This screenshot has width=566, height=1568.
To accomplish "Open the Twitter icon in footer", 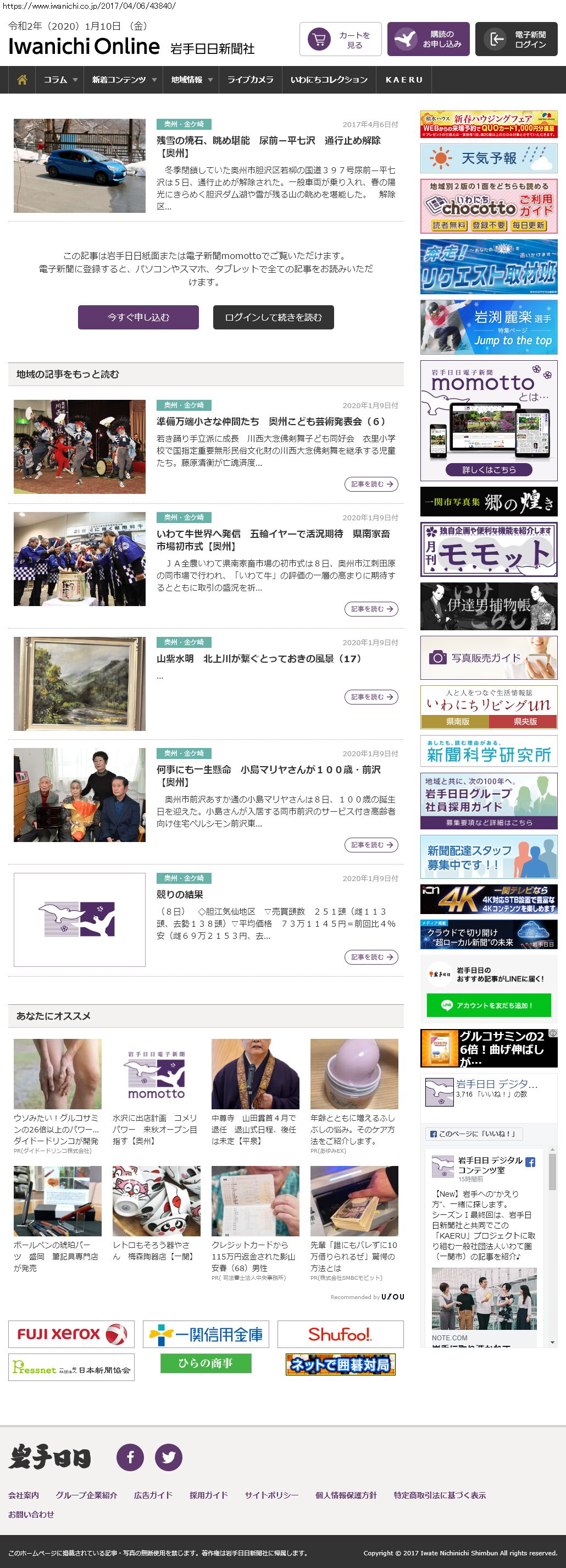I will tap(168, 1456).
